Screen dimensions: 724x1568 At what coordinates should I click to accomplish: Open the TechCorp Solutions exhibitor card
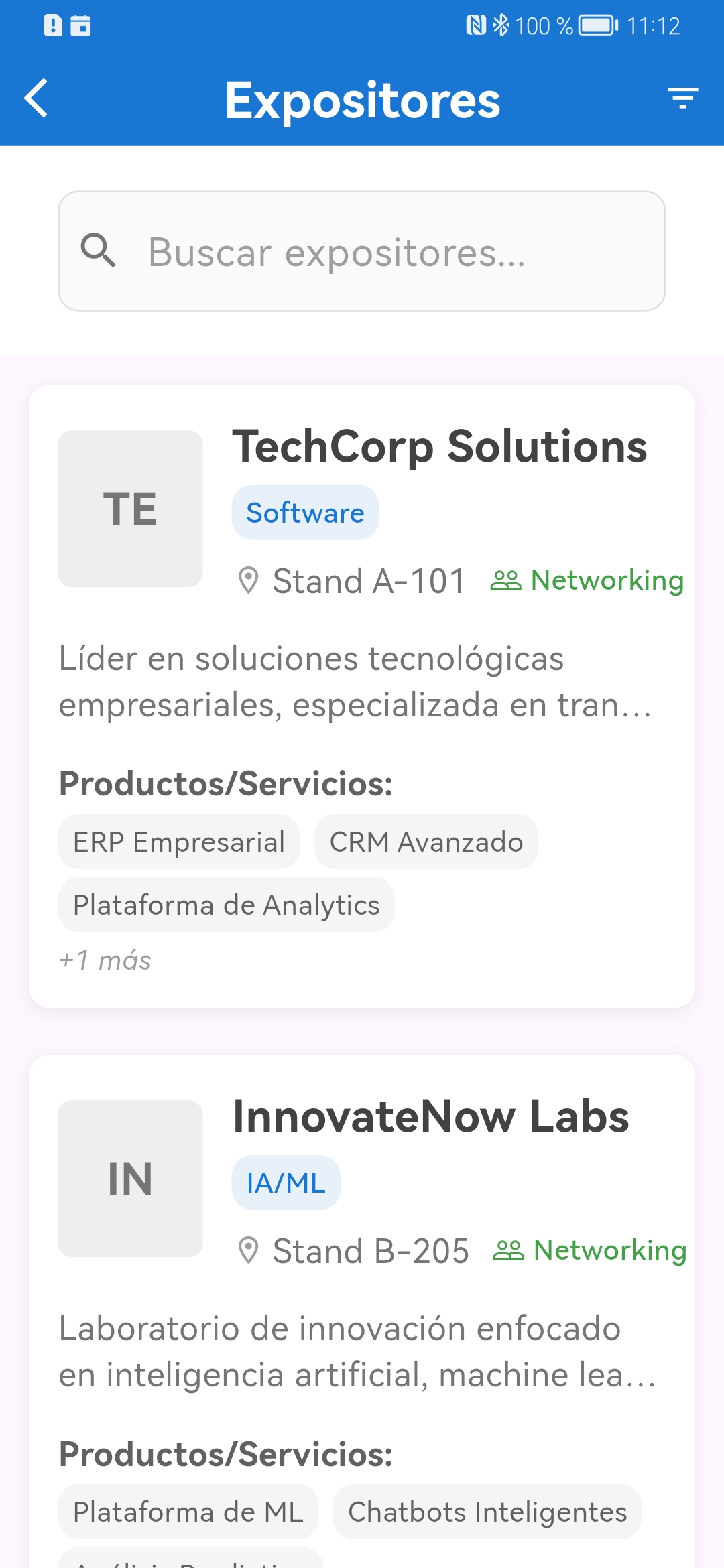coord(440,448)
